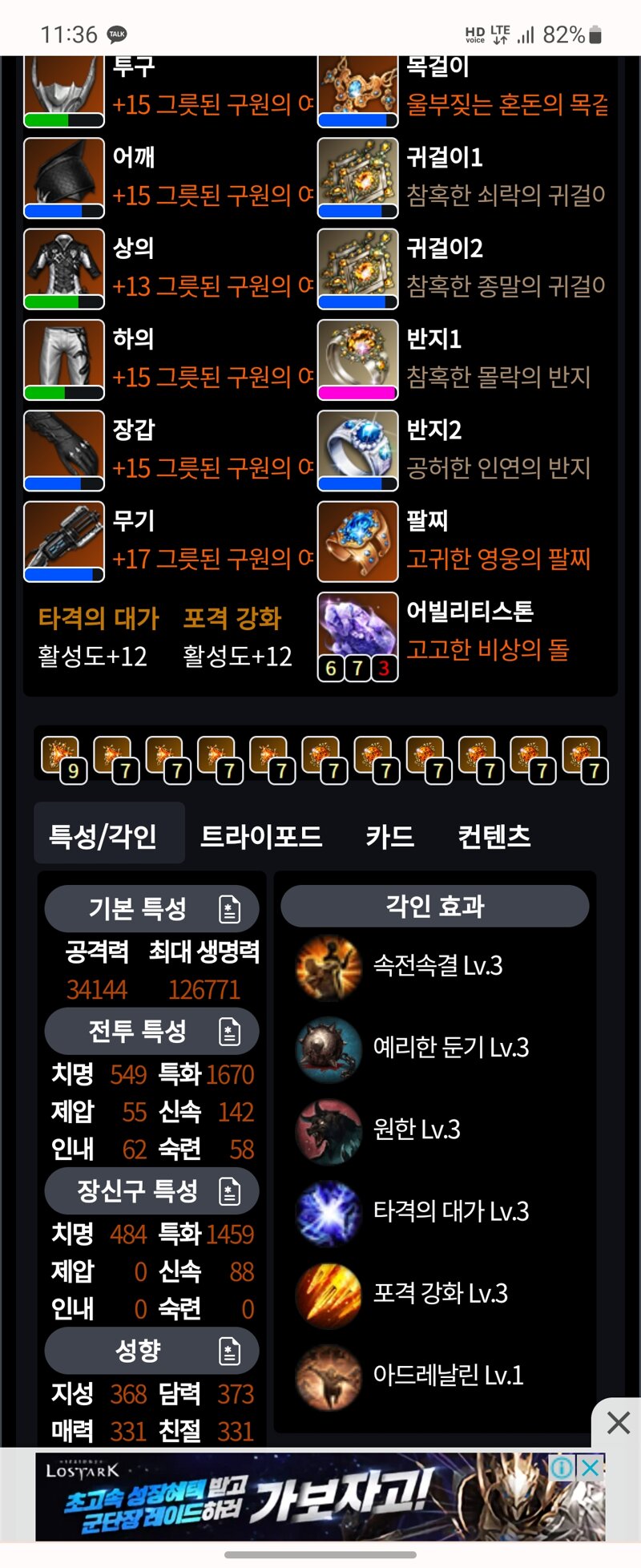Close the floating X button above ad
641x1568 pixels.
click(x=618, y=1423)
